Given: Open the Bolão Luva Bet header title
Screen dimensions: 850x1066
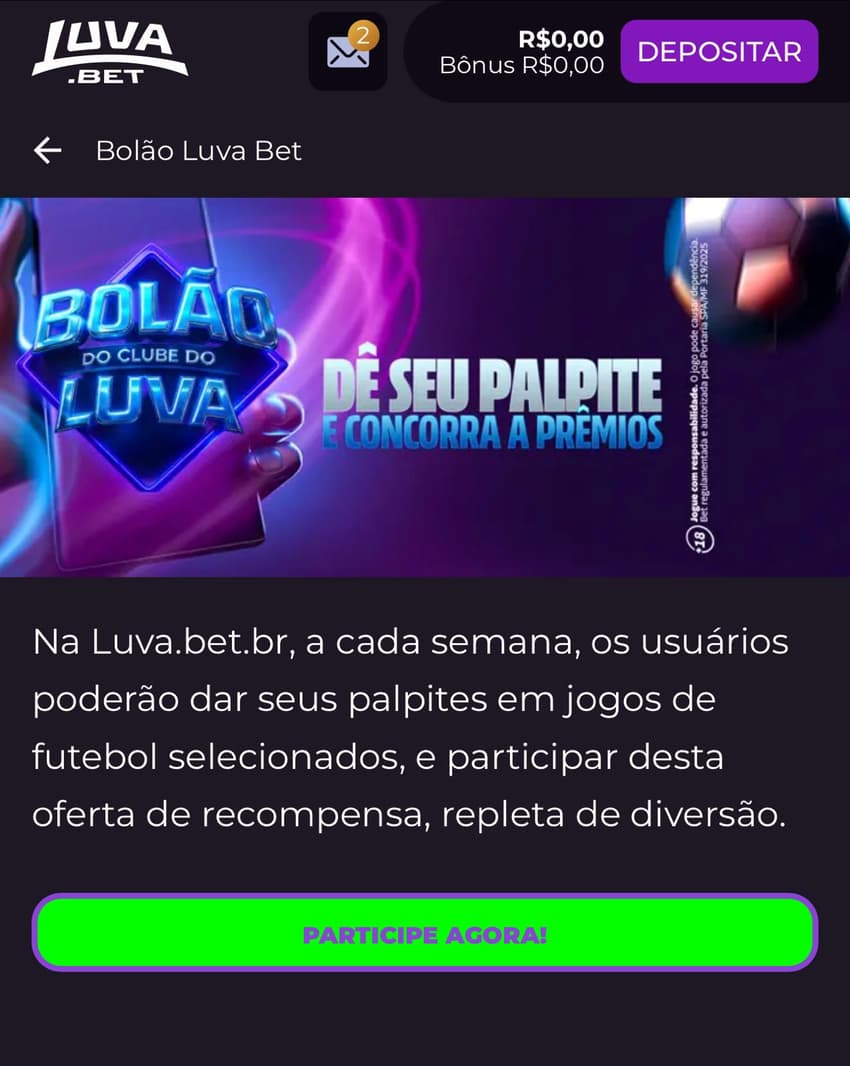Looking at the screenshot, I should click(197, 151).
